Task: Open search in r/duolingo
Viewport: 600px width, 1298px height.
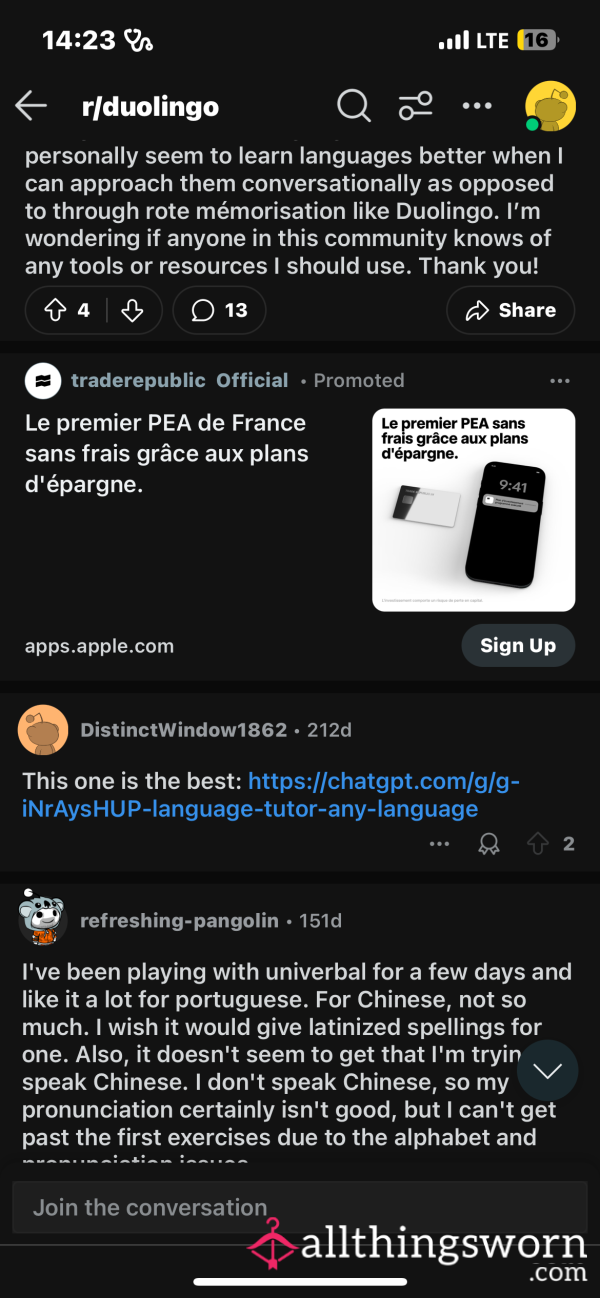Action: click(353, 106)
